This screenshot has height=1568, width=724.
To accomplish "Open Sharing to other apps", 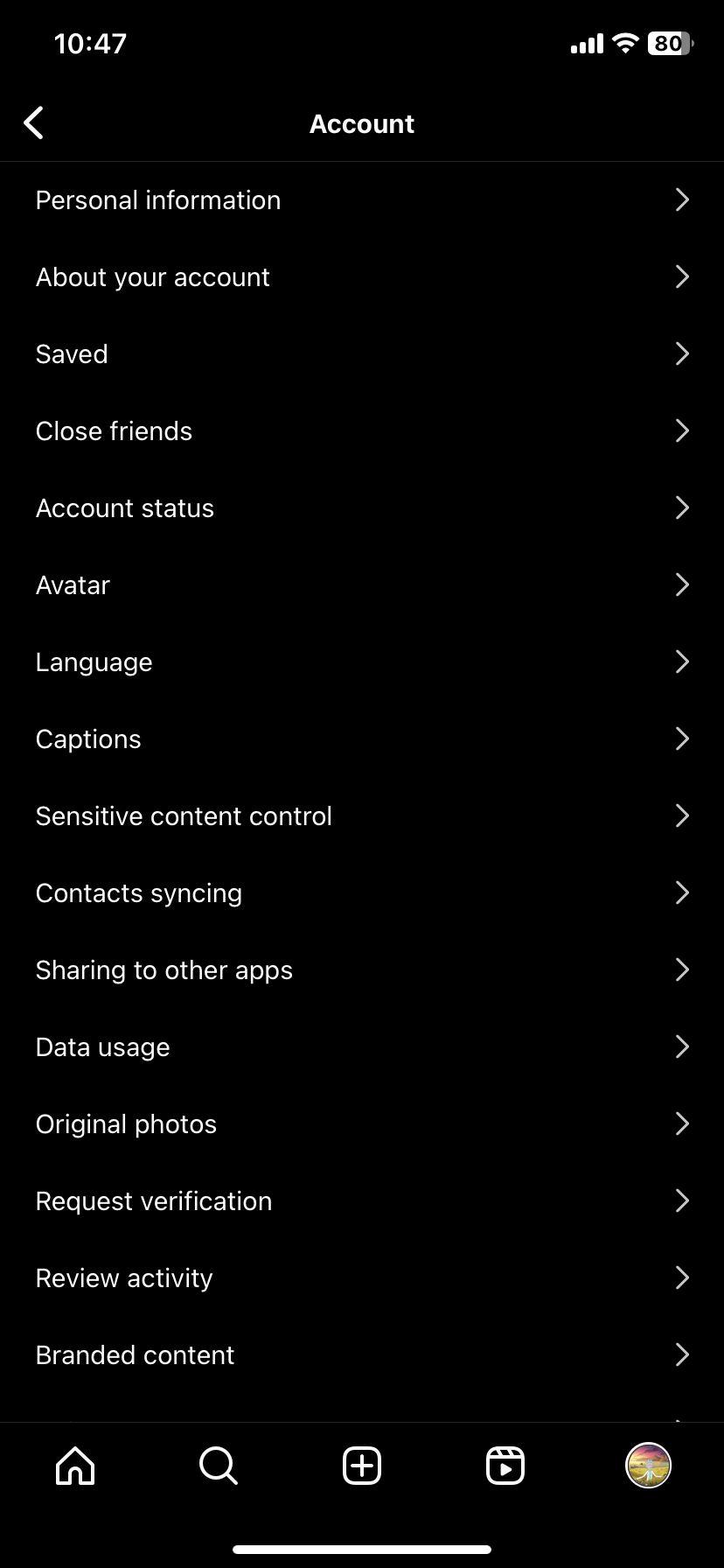I will pyautogui.click(x=362, y=970).
